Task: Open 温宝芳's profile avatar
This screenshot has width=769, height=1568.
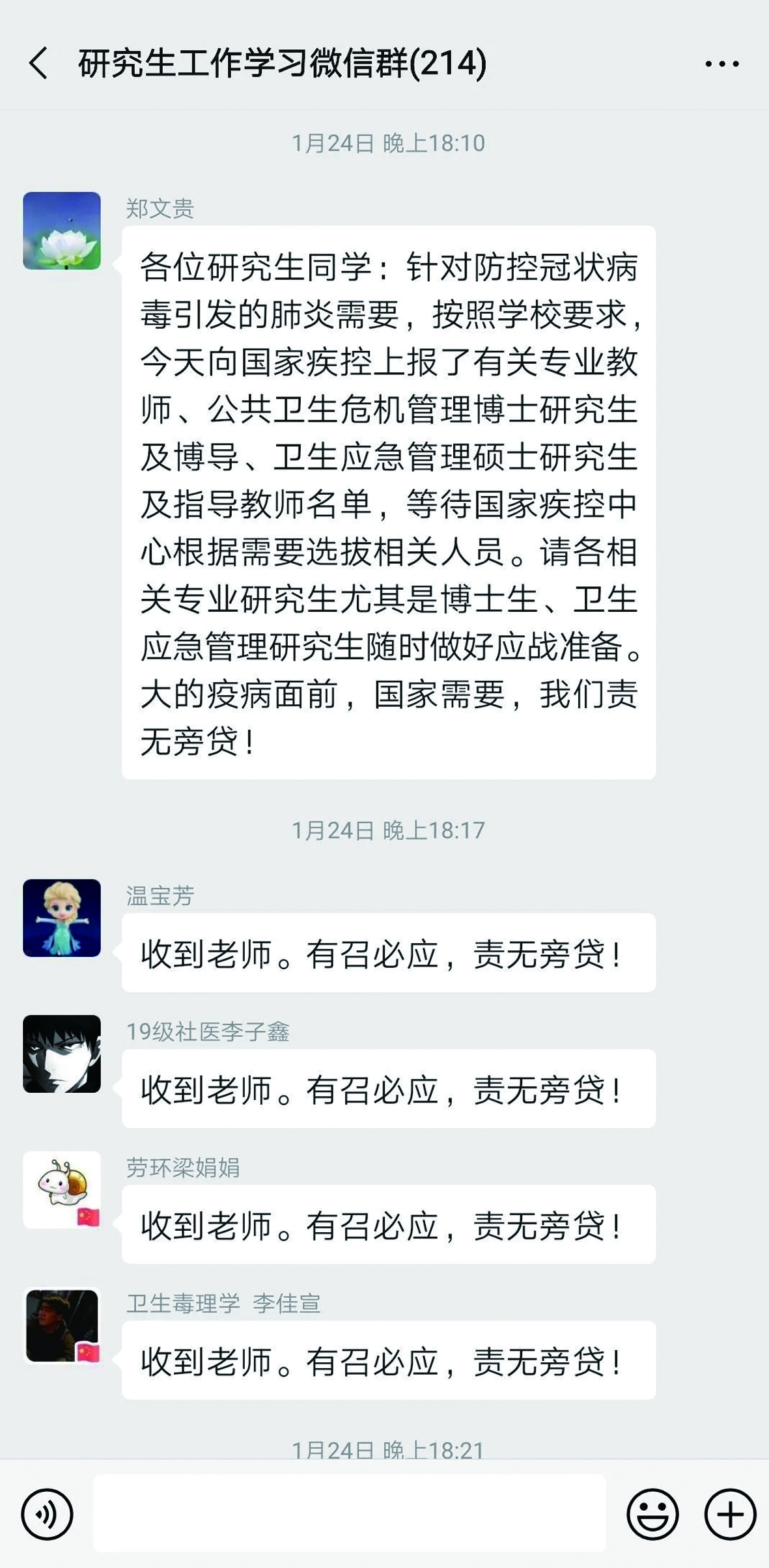Action: (62, 918)
